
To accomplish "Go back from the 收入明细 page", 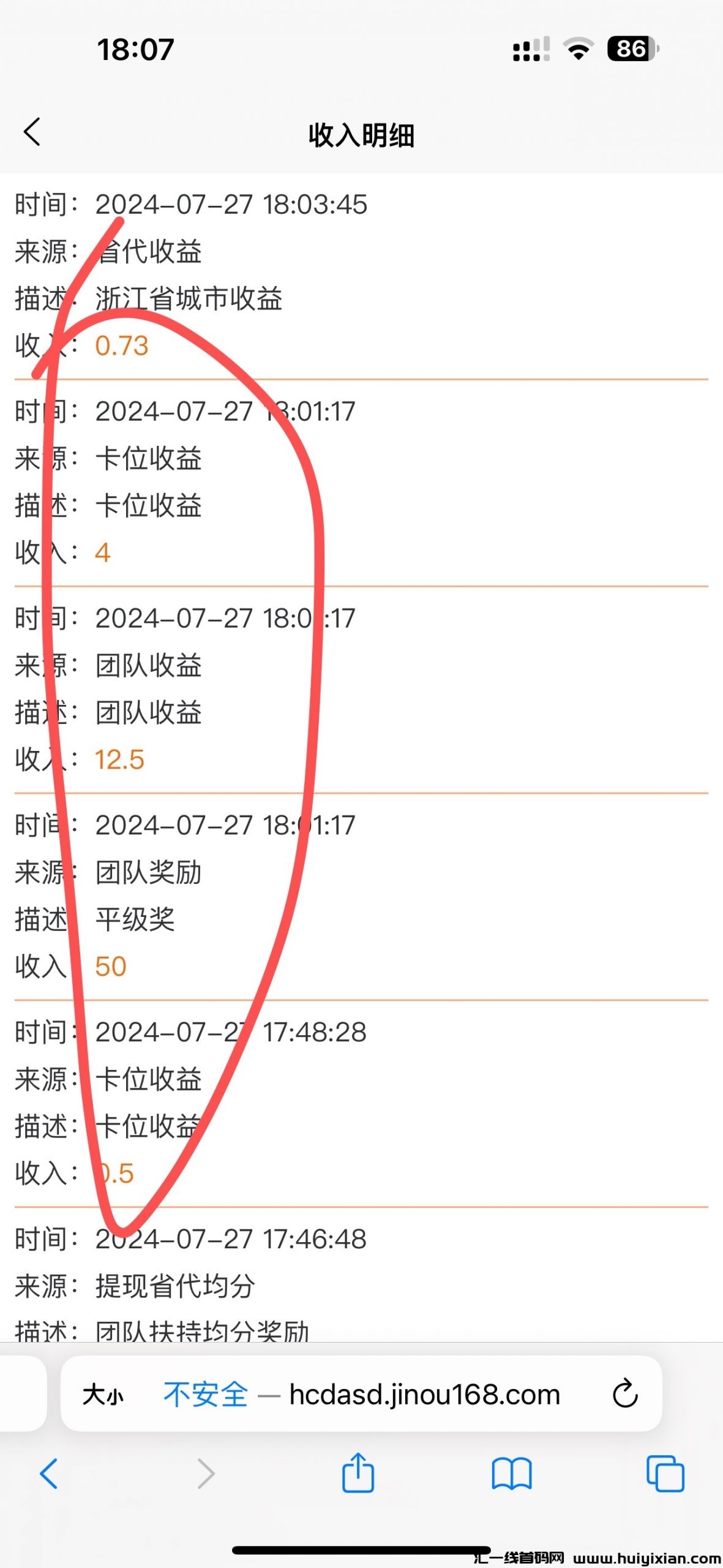I will tap(32, 132).
